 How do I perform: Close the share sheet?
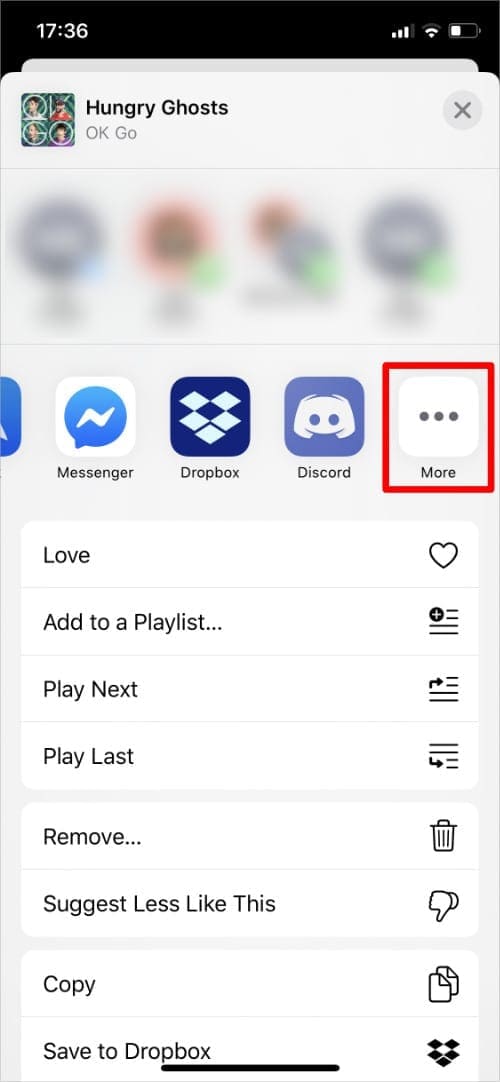click(462, 110)
